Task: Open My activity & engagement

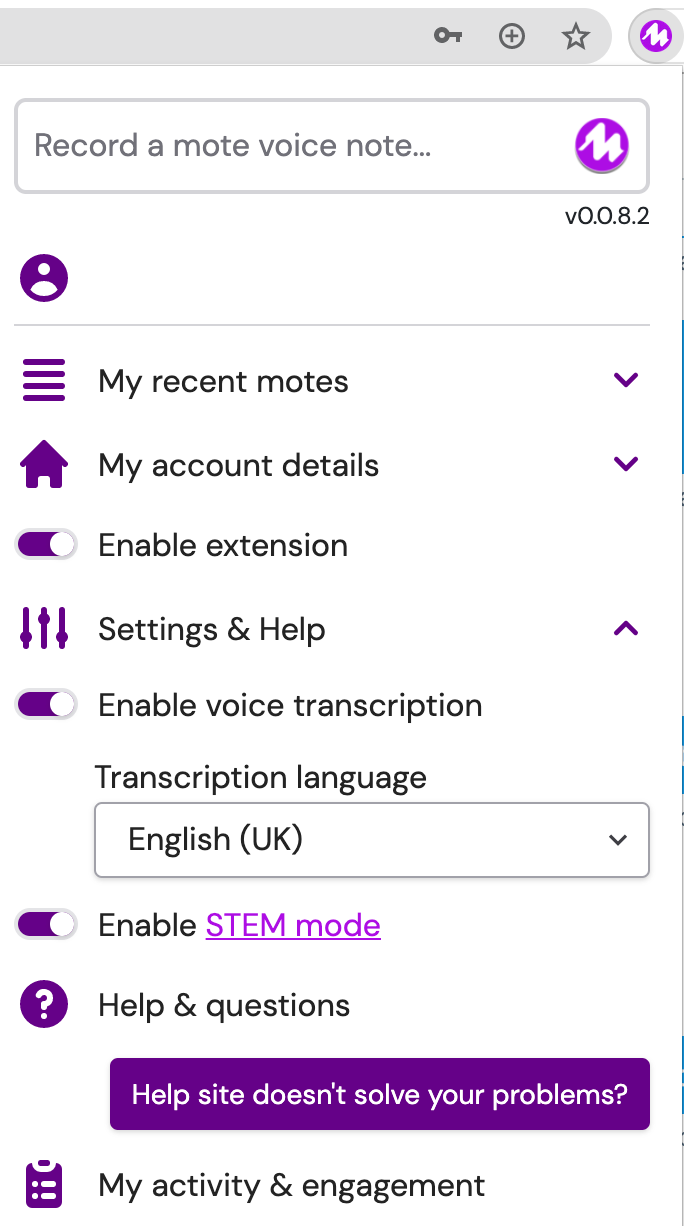Action: 291,1186
